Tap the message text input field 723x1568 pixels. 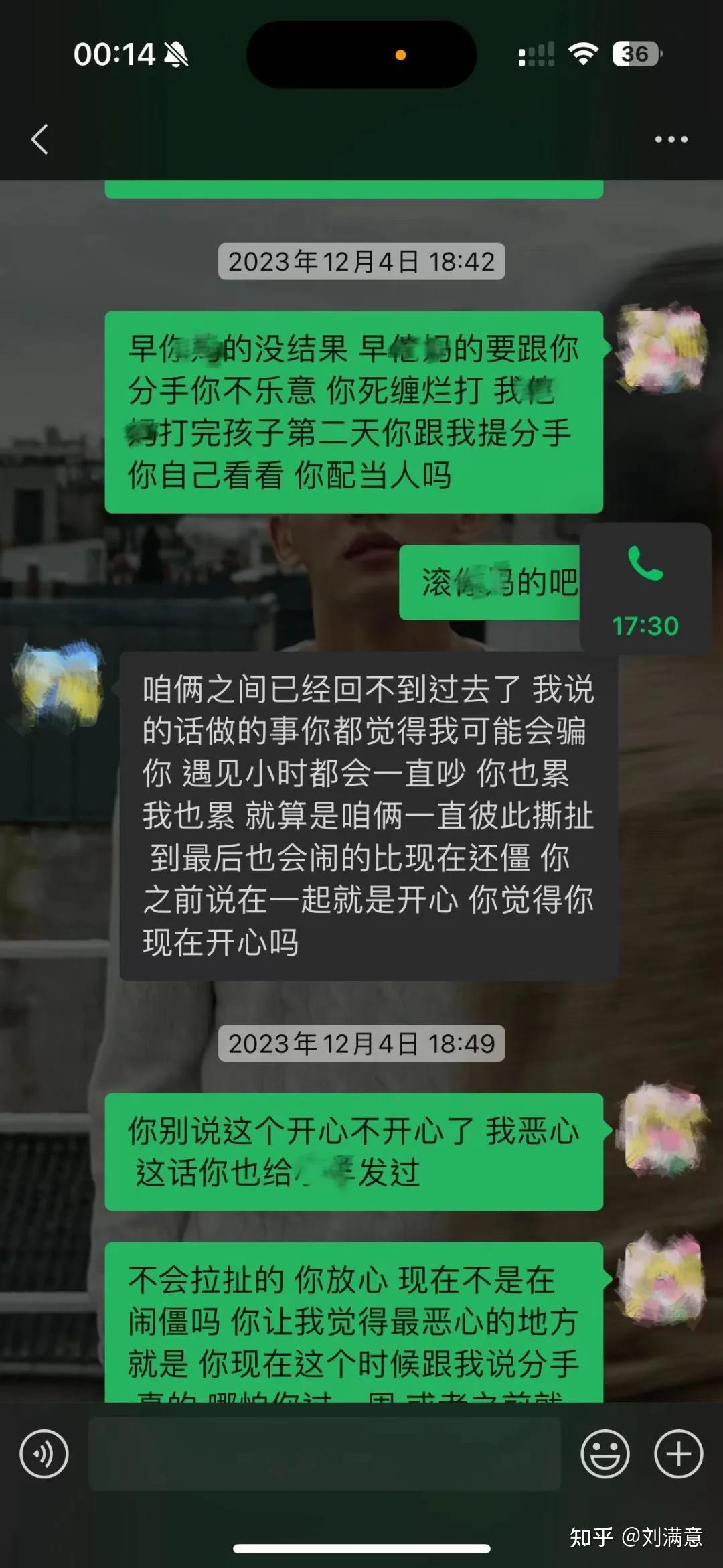(325, 1454)
